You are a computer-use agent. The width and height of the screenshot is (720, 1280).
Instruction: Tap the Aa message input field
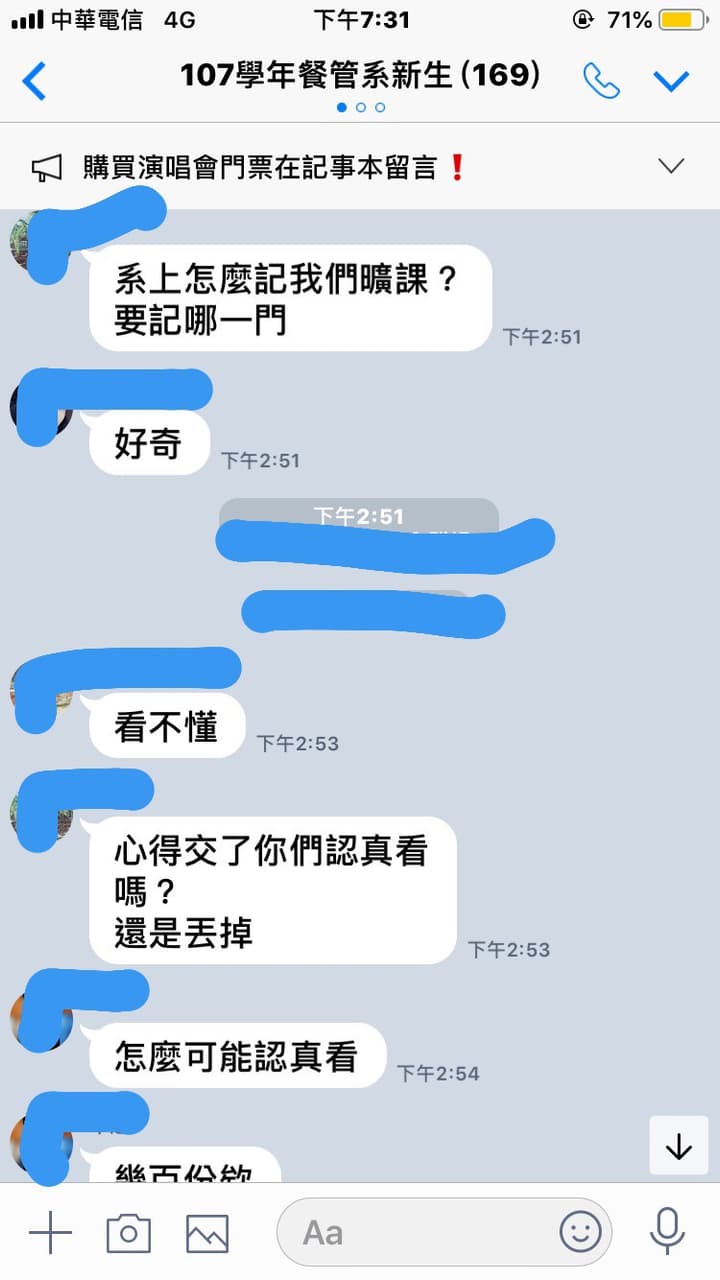420,1233
